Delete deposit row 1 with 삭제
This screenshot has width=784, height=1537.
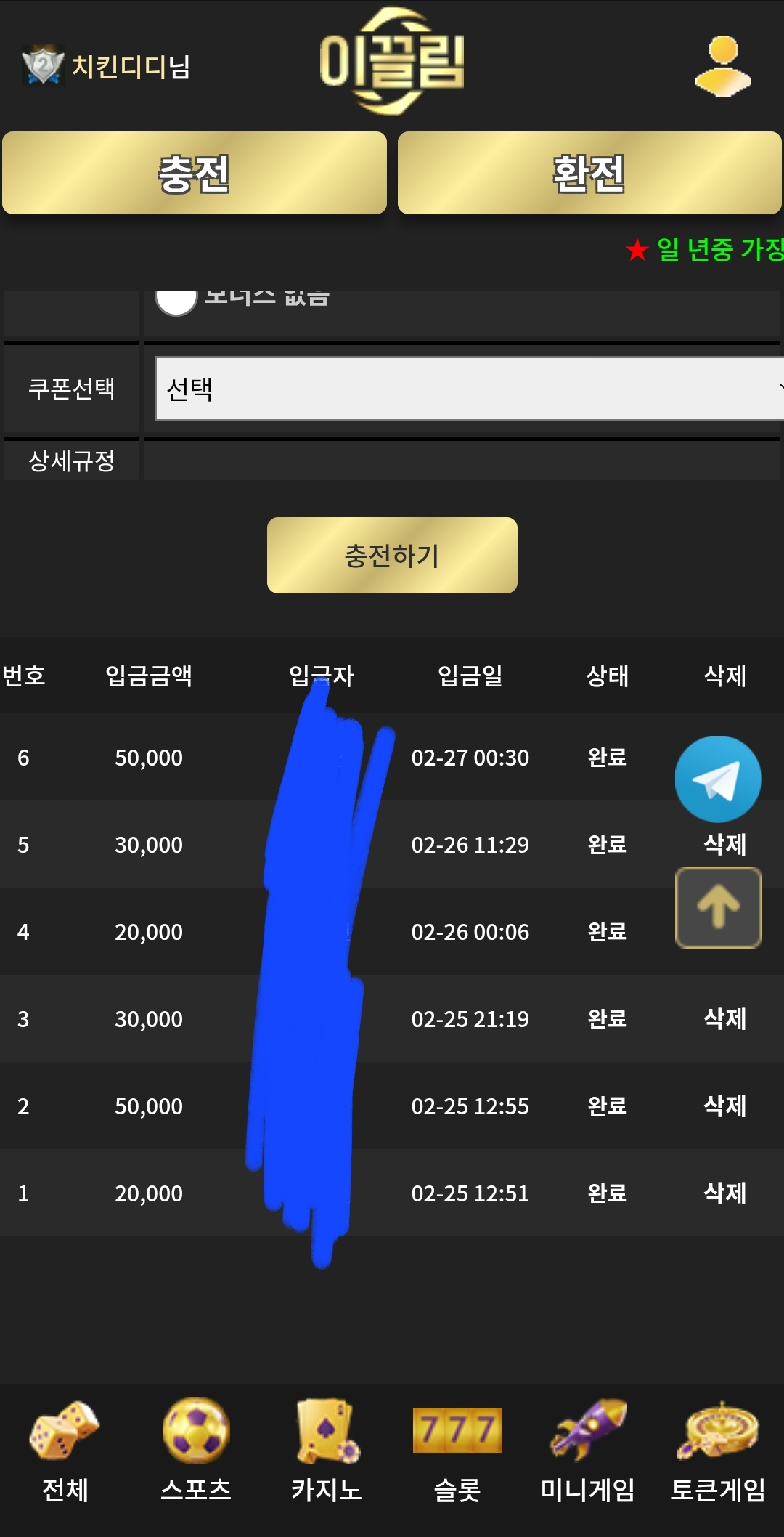click(724, 1193)
